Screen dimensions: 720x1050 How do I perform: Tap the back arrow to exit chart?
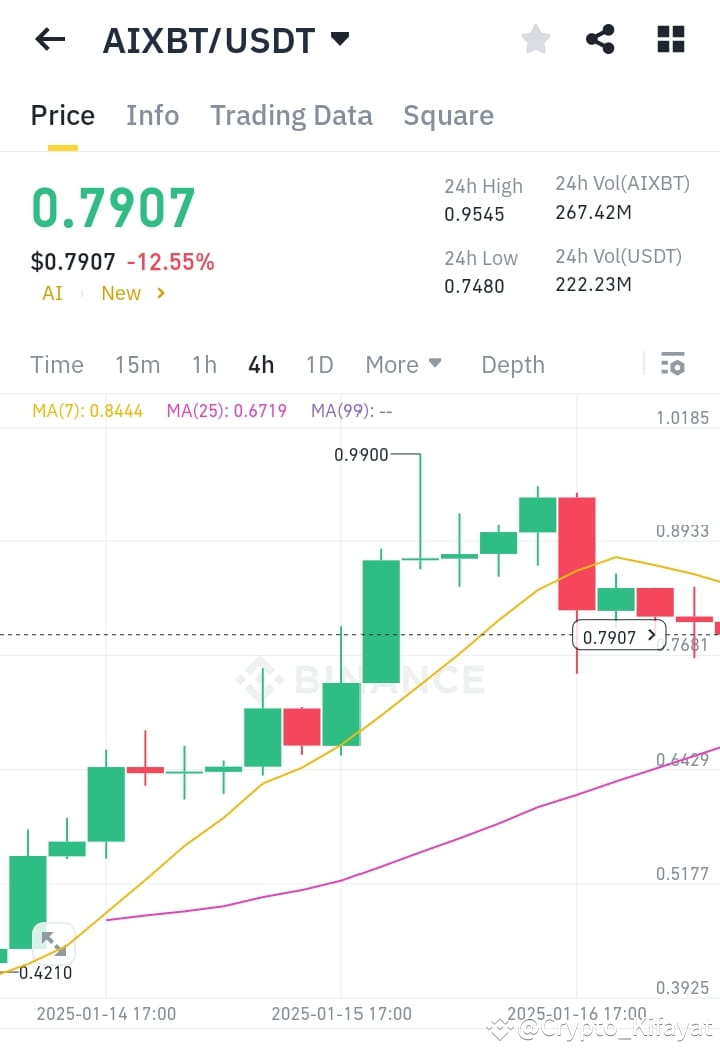click(49, 39)
